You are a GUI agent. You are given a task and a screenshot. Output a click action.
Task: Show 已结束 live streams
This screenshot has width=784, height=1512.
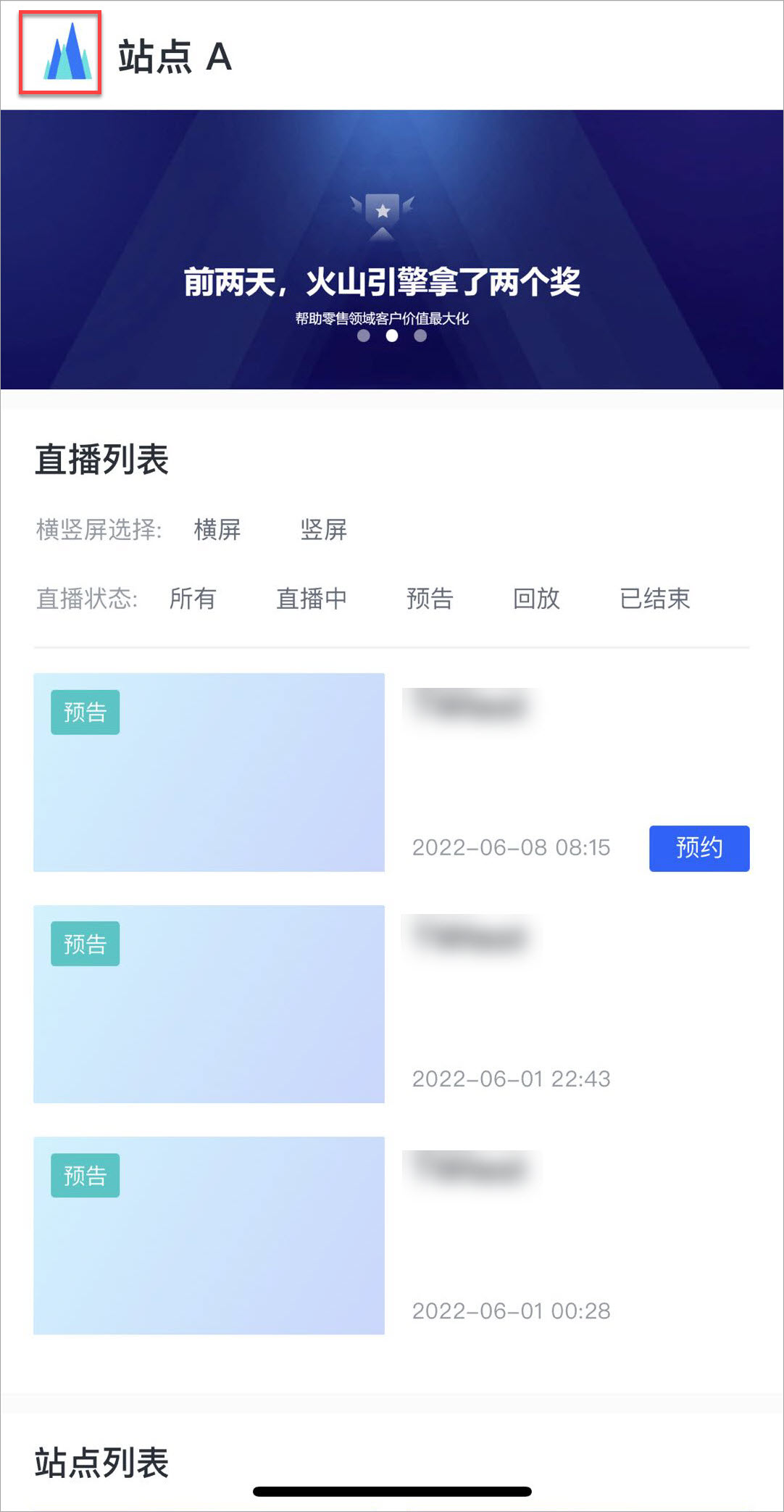tap(654, 599)
